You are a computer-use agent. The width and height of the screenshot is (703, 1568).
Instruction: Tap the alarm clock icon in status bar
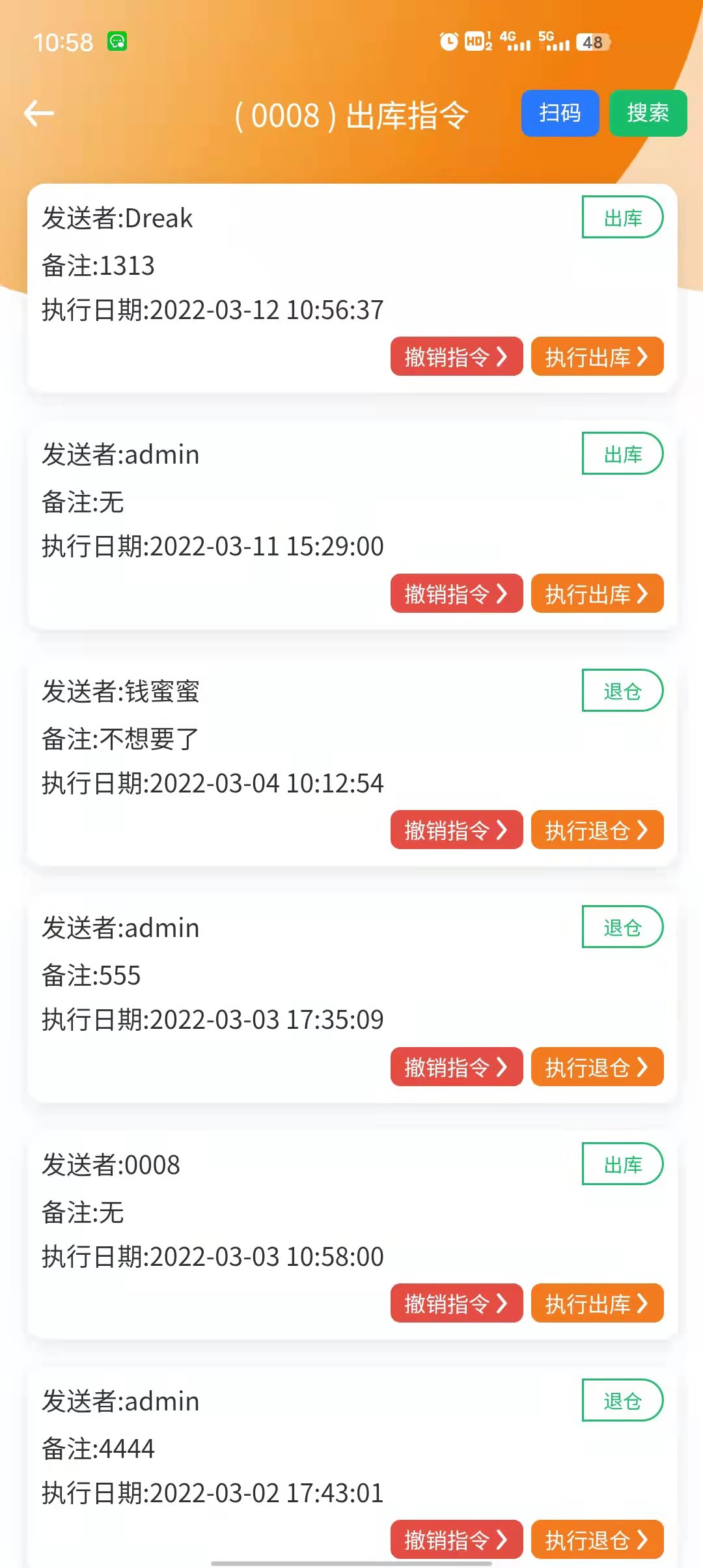(448, 41)
